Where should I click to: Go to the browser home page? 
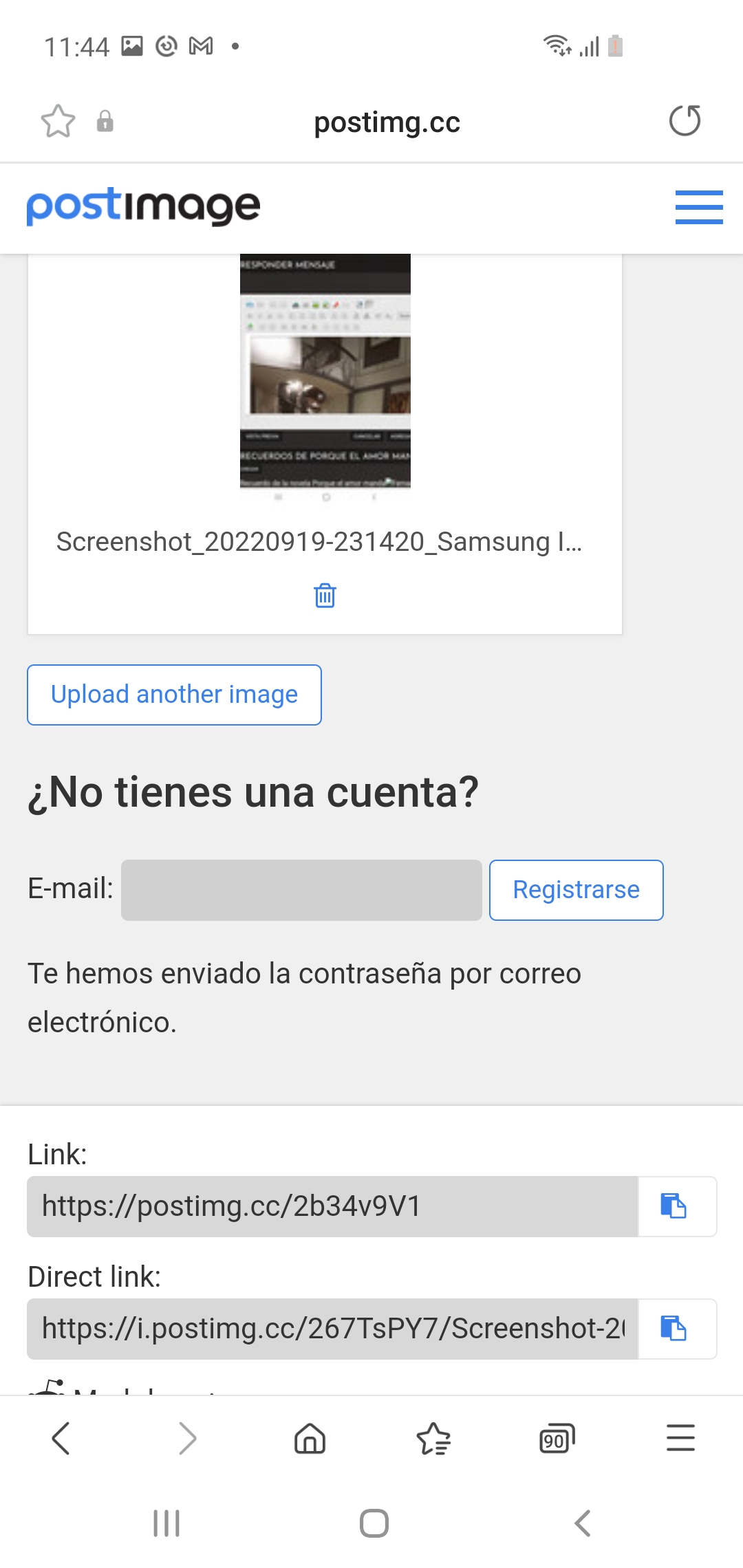click(310, 1438)
